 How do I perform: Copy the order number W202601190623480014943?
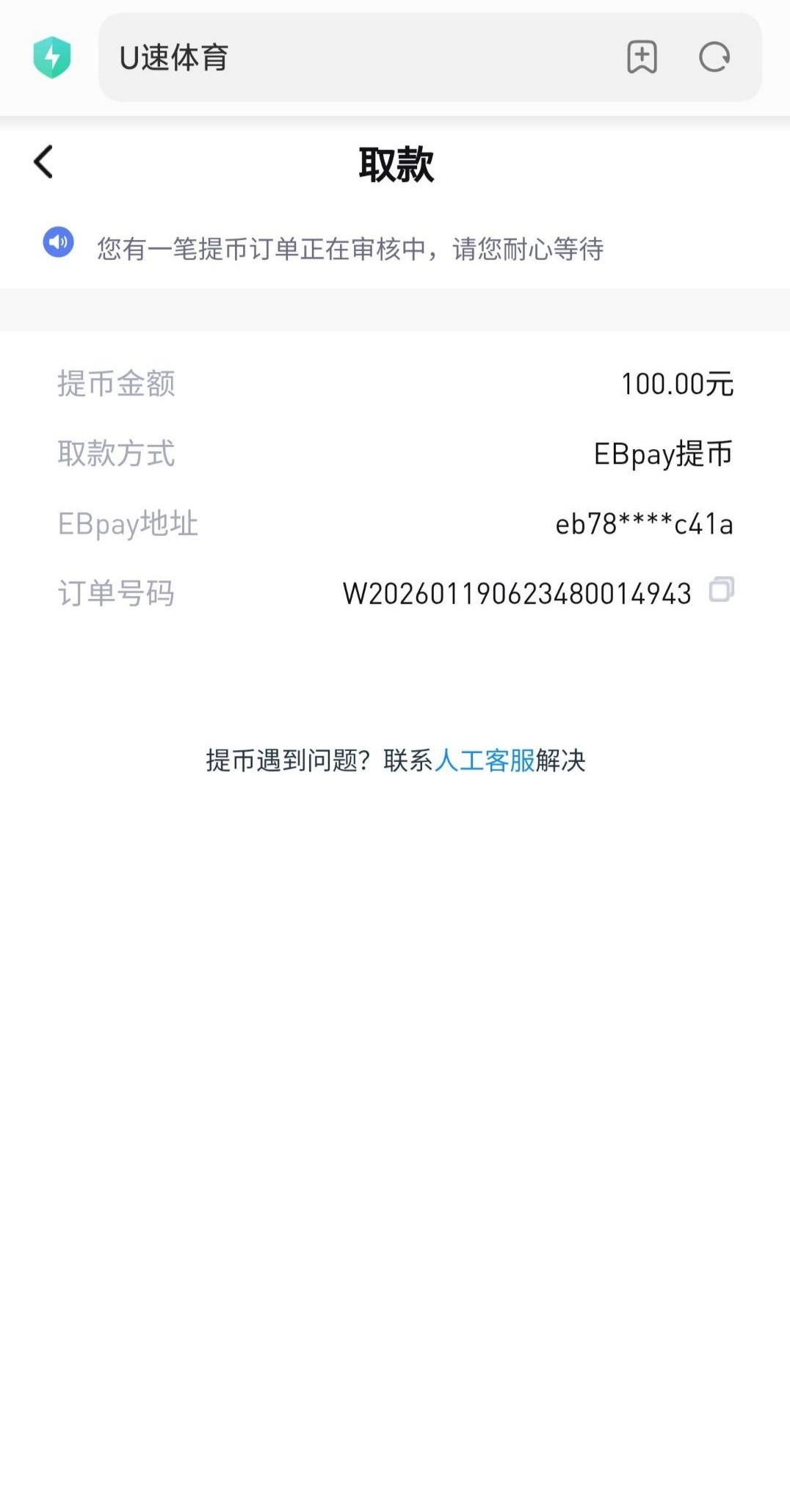(x=721, y=589)
